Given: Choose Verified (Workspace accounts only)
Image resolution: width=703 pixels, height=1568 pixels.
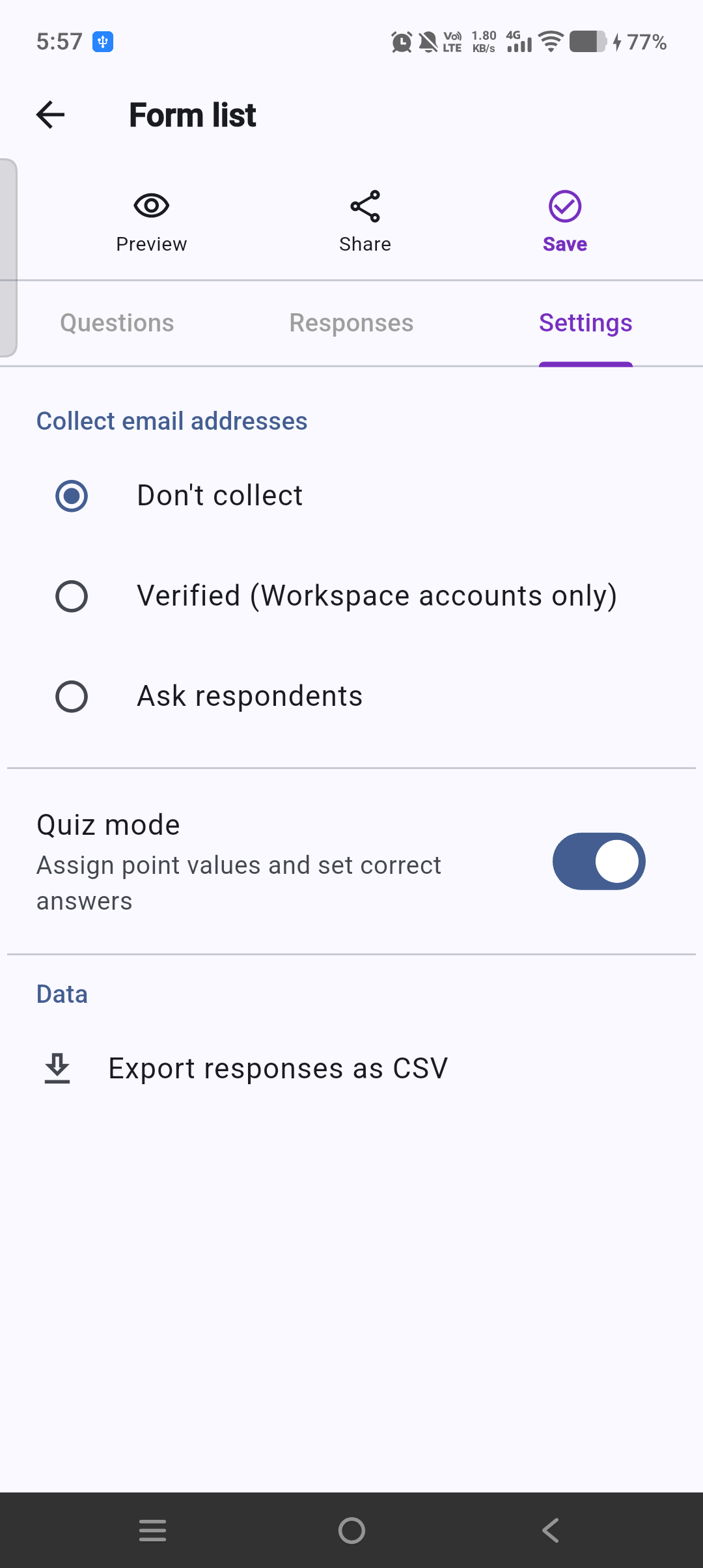Looking at the screenshot, I should click(x=72, y=596).
